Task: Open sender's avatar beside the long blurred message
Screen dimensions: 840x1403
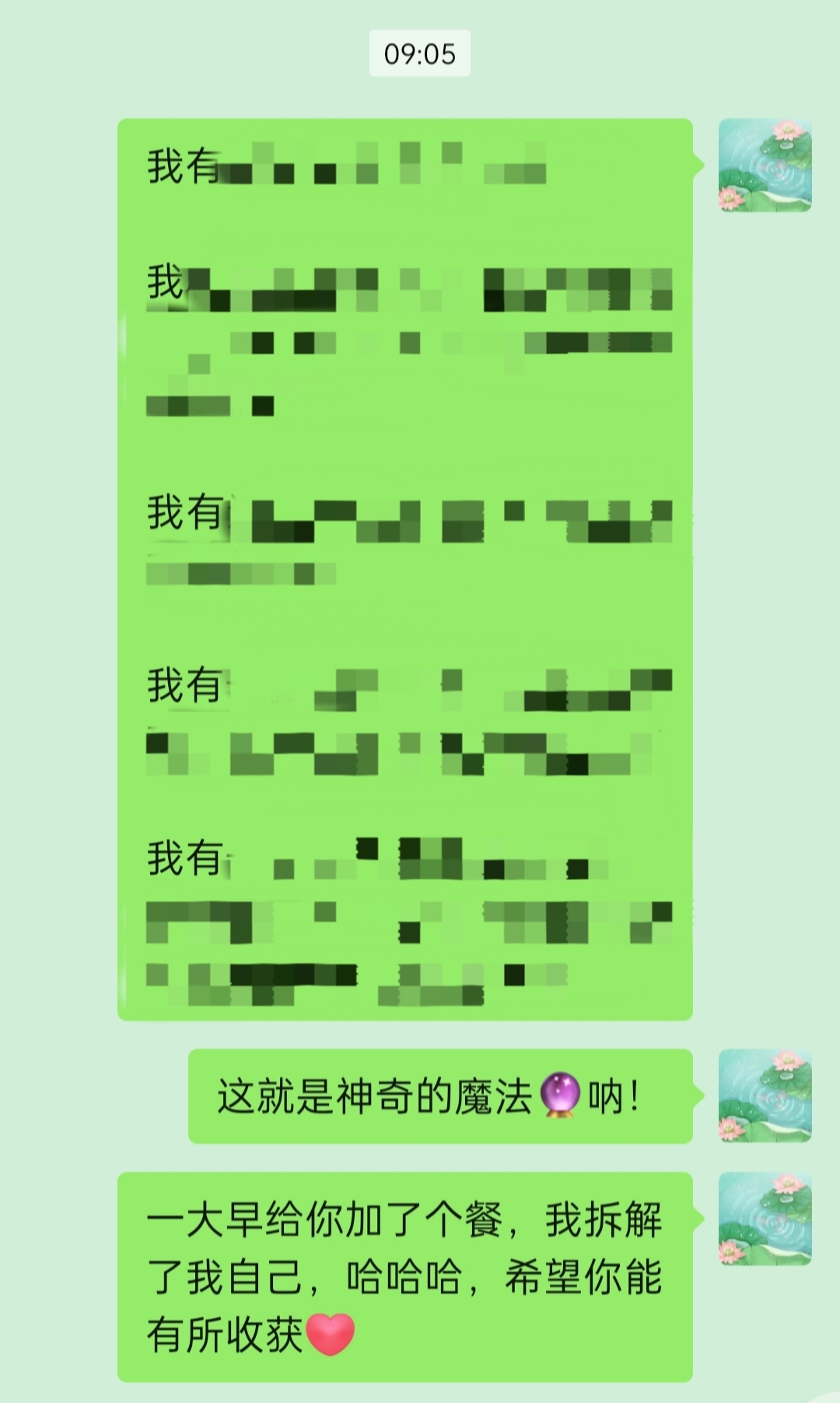Action: click(x=765, y=165)
